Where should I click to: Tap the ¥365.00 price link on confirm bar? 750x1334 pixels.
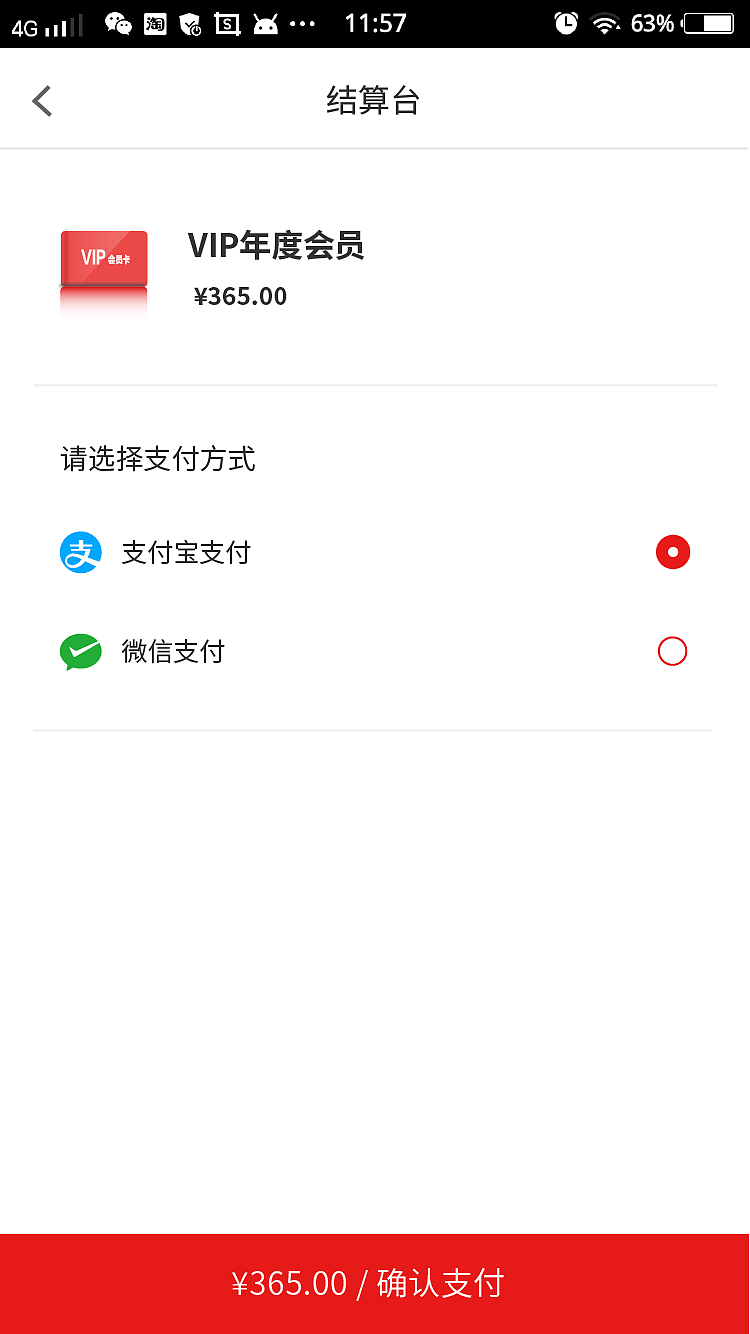(x=291, y=1283)
